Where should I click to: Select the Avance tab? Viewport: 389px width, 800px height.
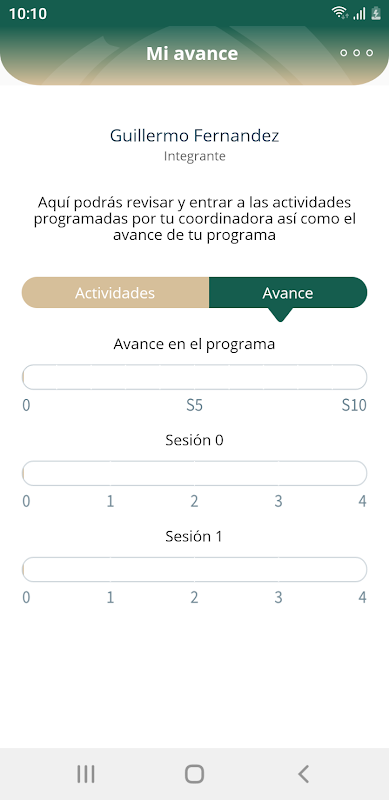[288, 293]
